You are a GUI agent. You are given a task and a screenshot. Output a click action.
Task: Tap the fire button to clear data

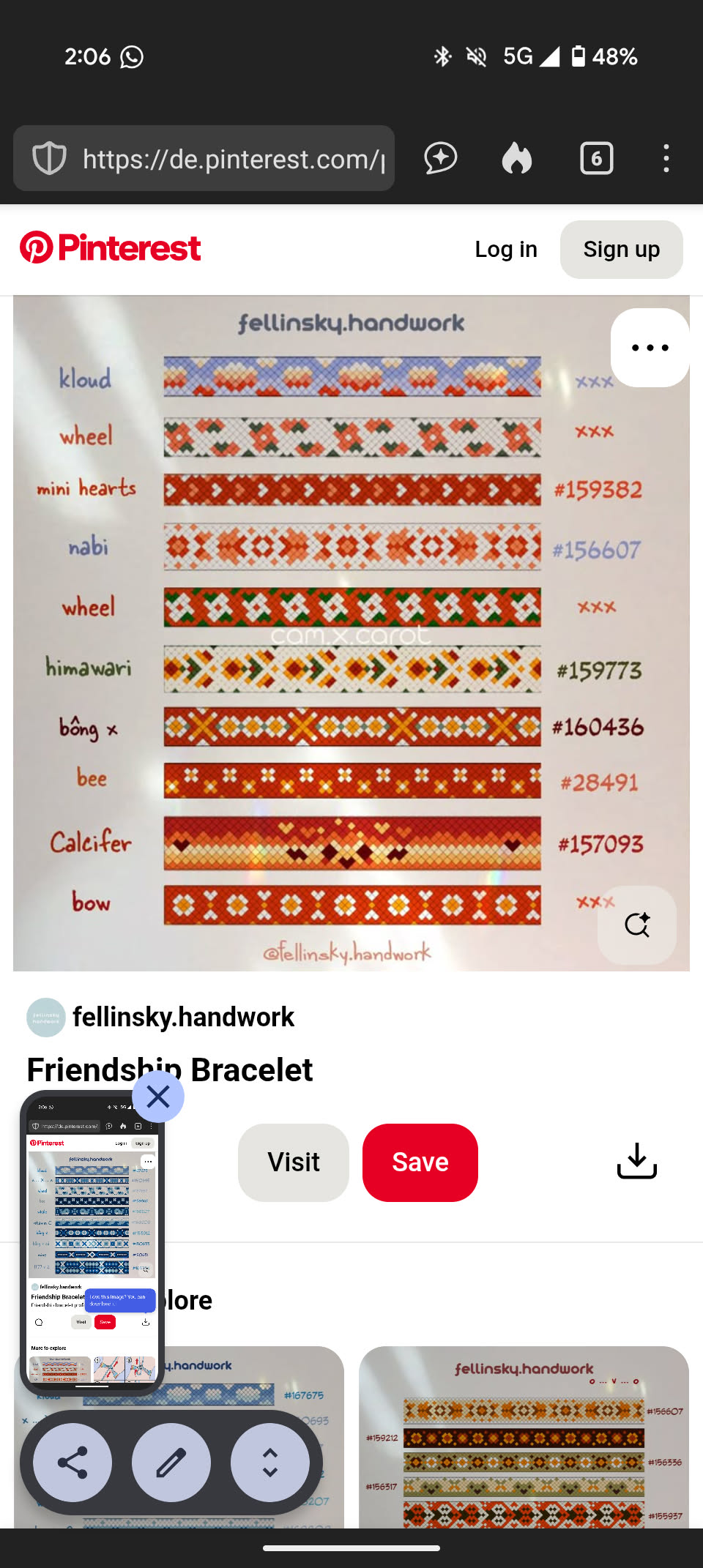[517, 158]
